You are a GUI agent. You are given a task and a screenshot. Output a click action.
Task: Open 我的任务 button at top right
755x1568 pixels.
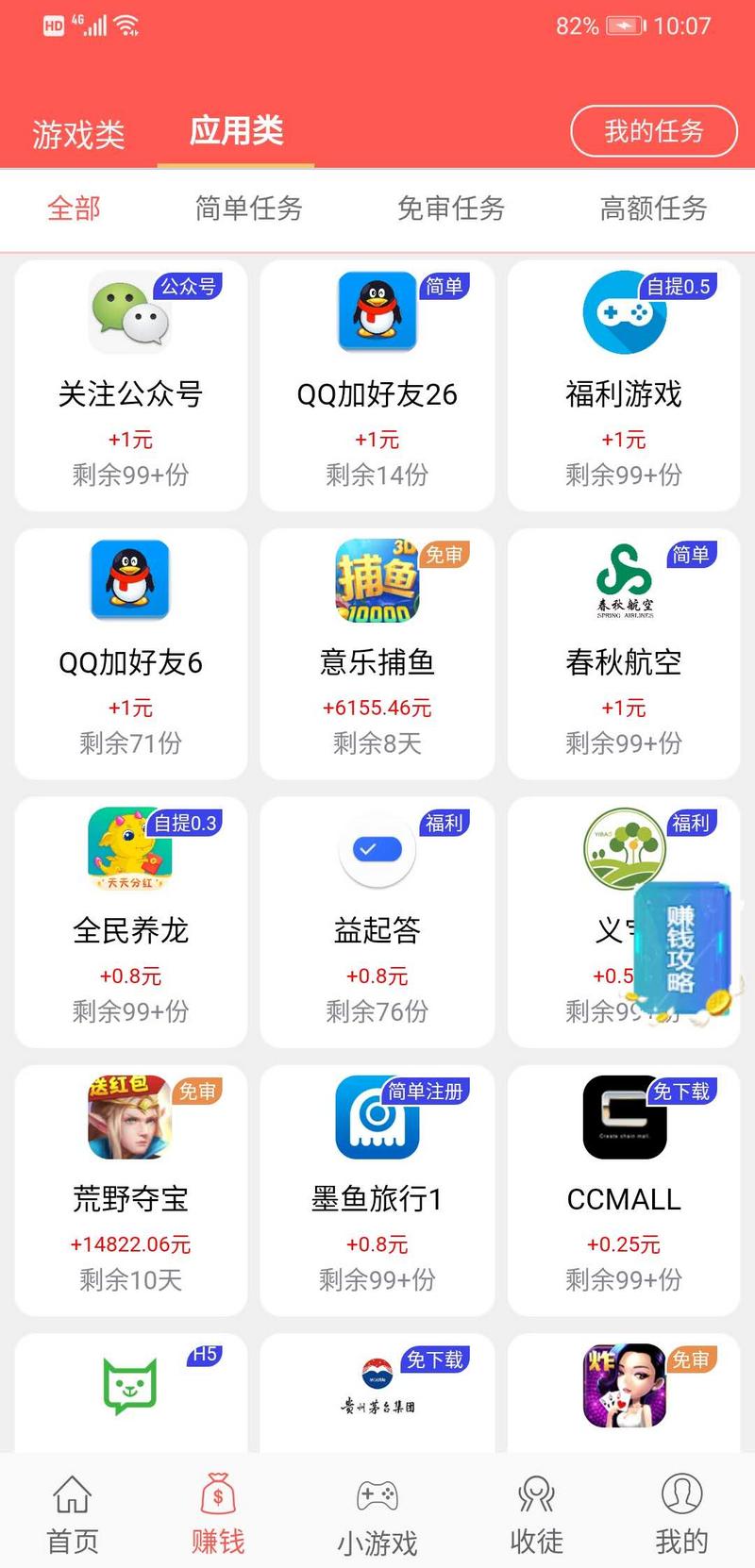[x=654, y=131]
